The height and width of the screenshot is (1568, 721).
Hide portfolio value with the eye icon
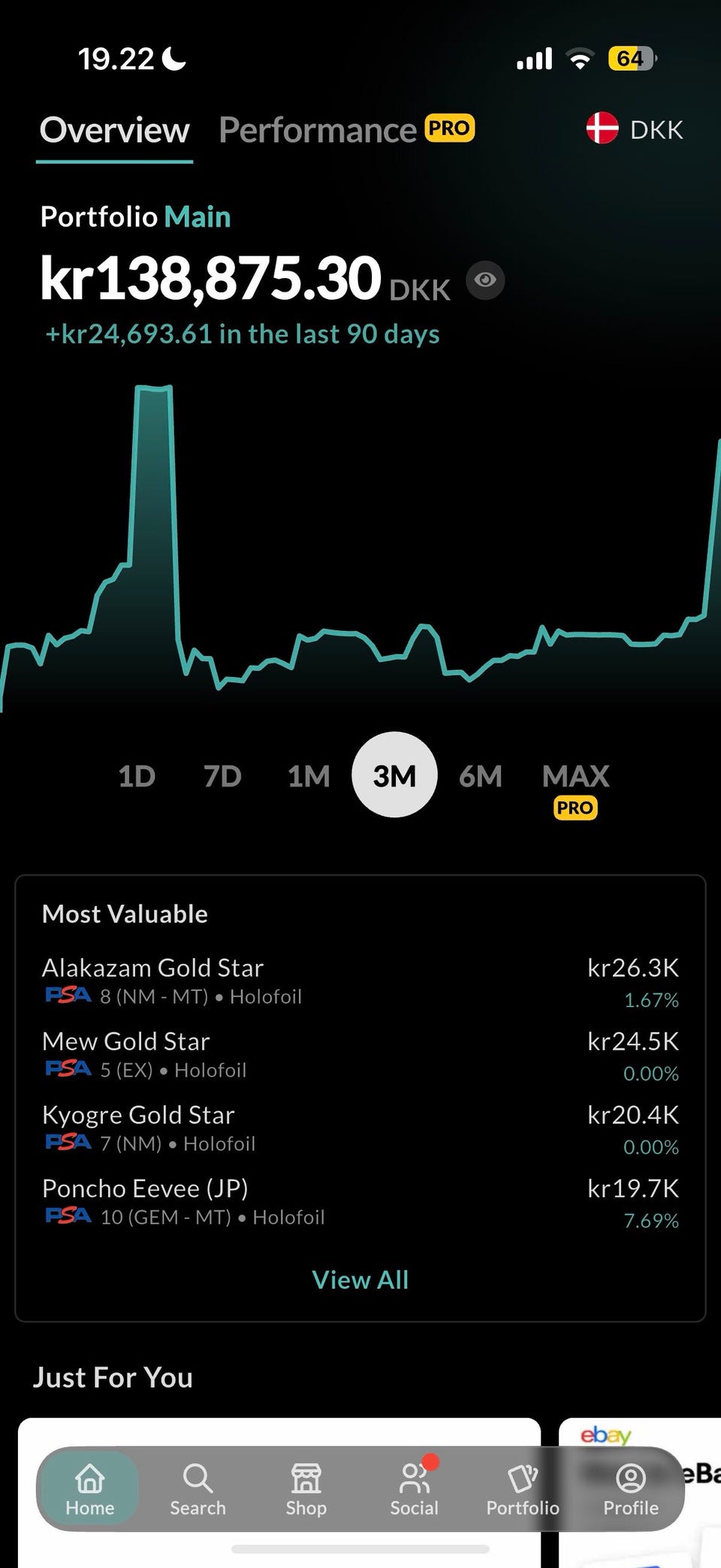[485, 280]
